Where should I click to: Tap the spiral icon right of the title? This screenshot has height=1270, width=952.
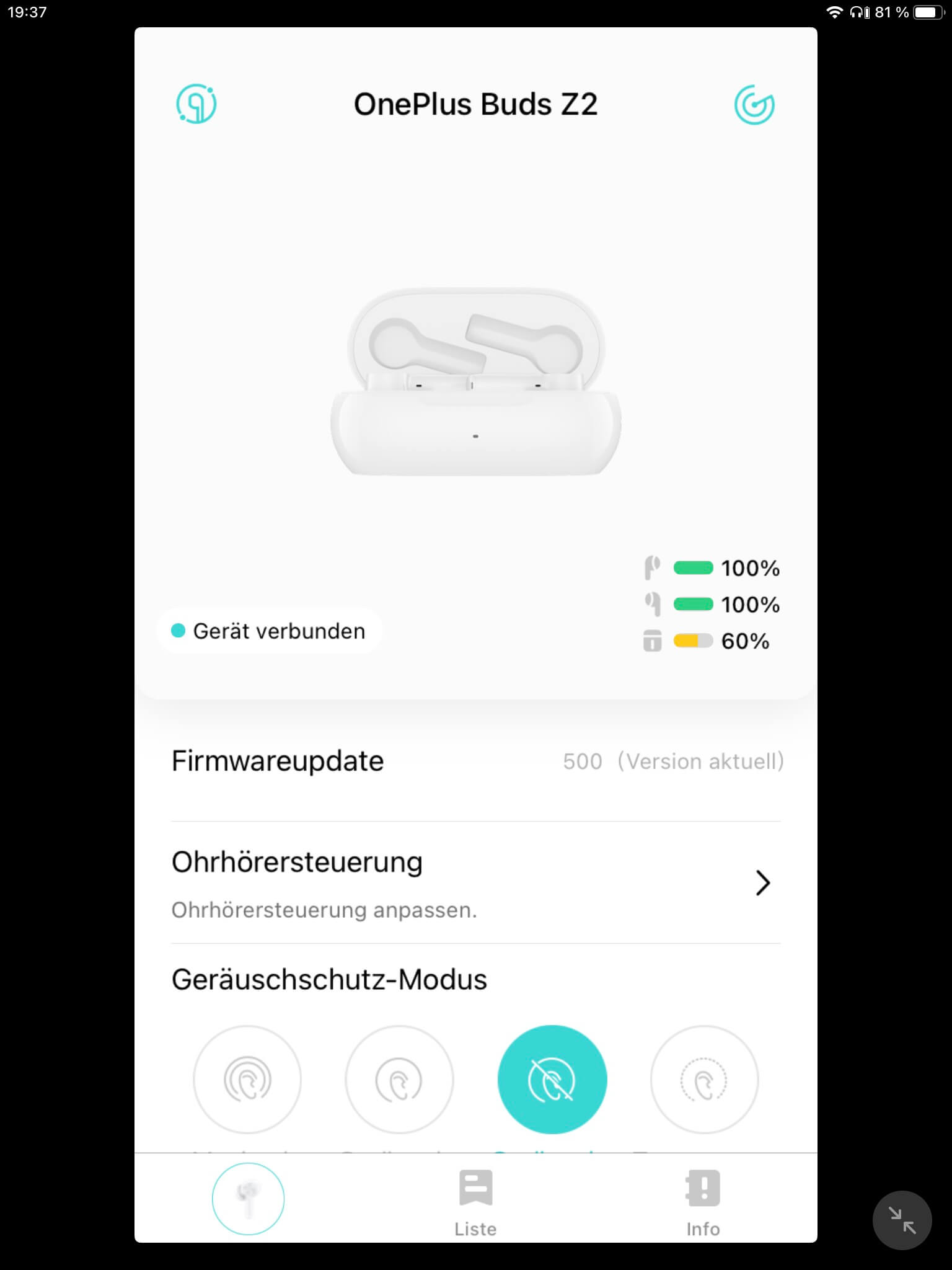(754, 105)
